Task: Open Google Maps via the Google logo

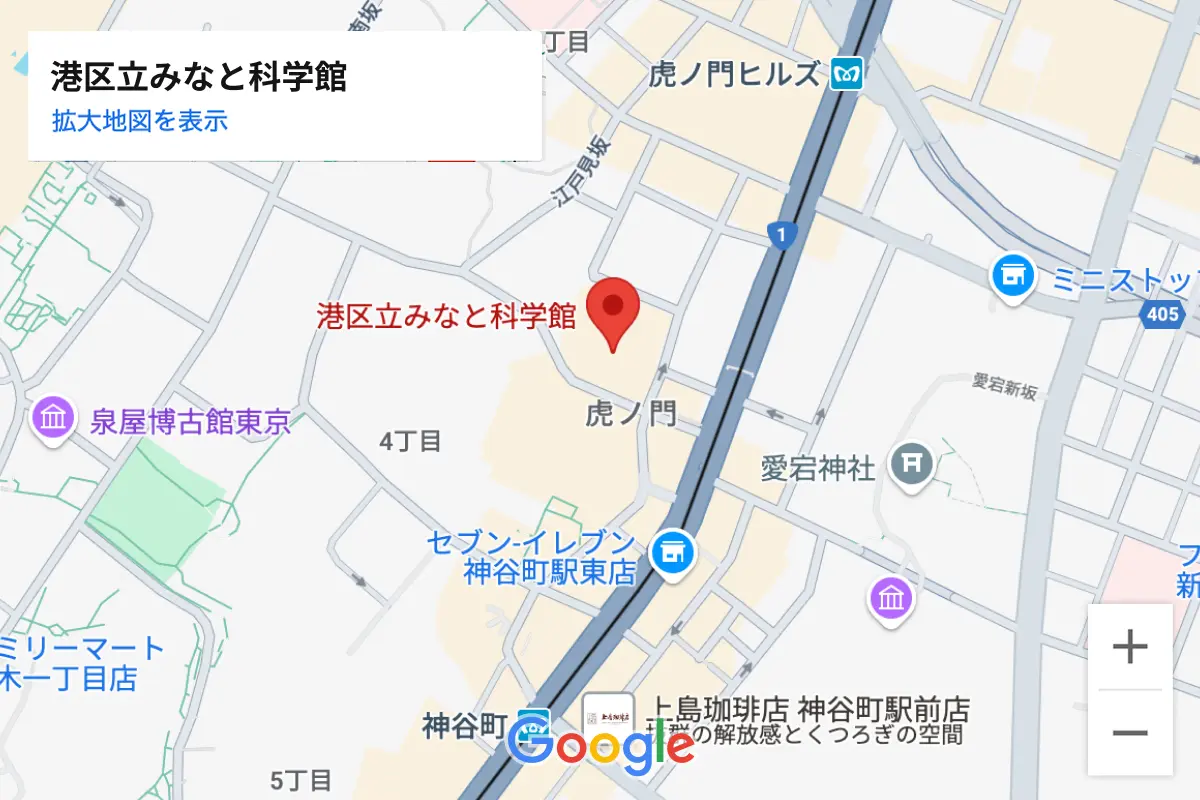Action: [x=600, y=745]
